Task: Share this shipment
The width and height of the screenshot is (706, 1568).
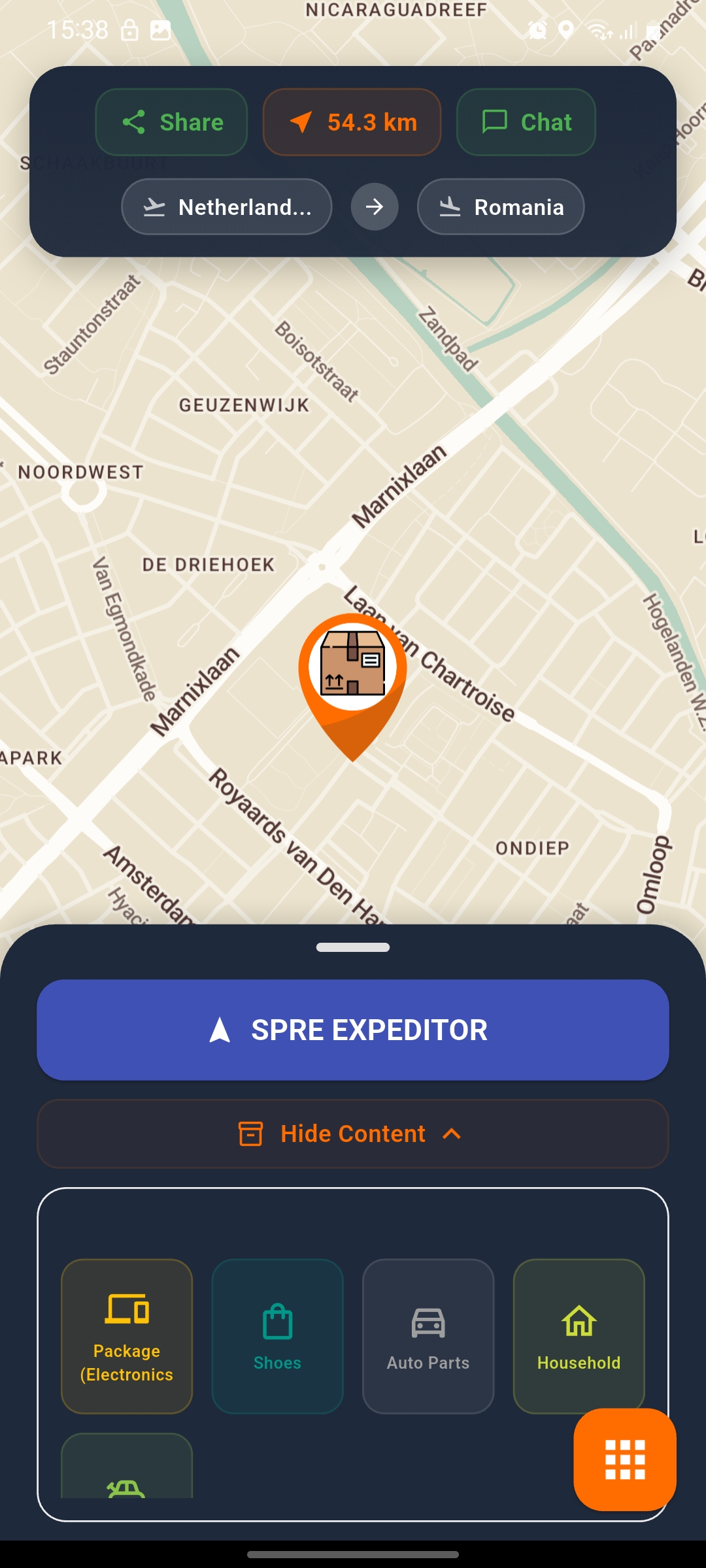Action: pyautogui.click(x=171, y=122)
